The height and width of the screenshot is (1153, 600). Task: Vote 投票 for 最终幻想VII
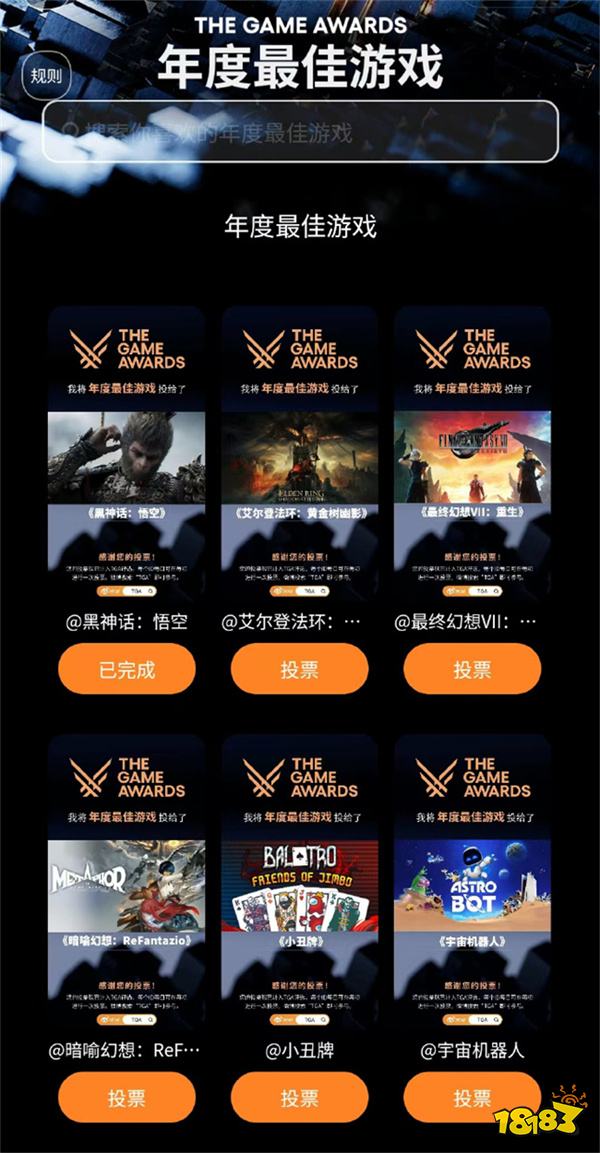tap(472, 669)
